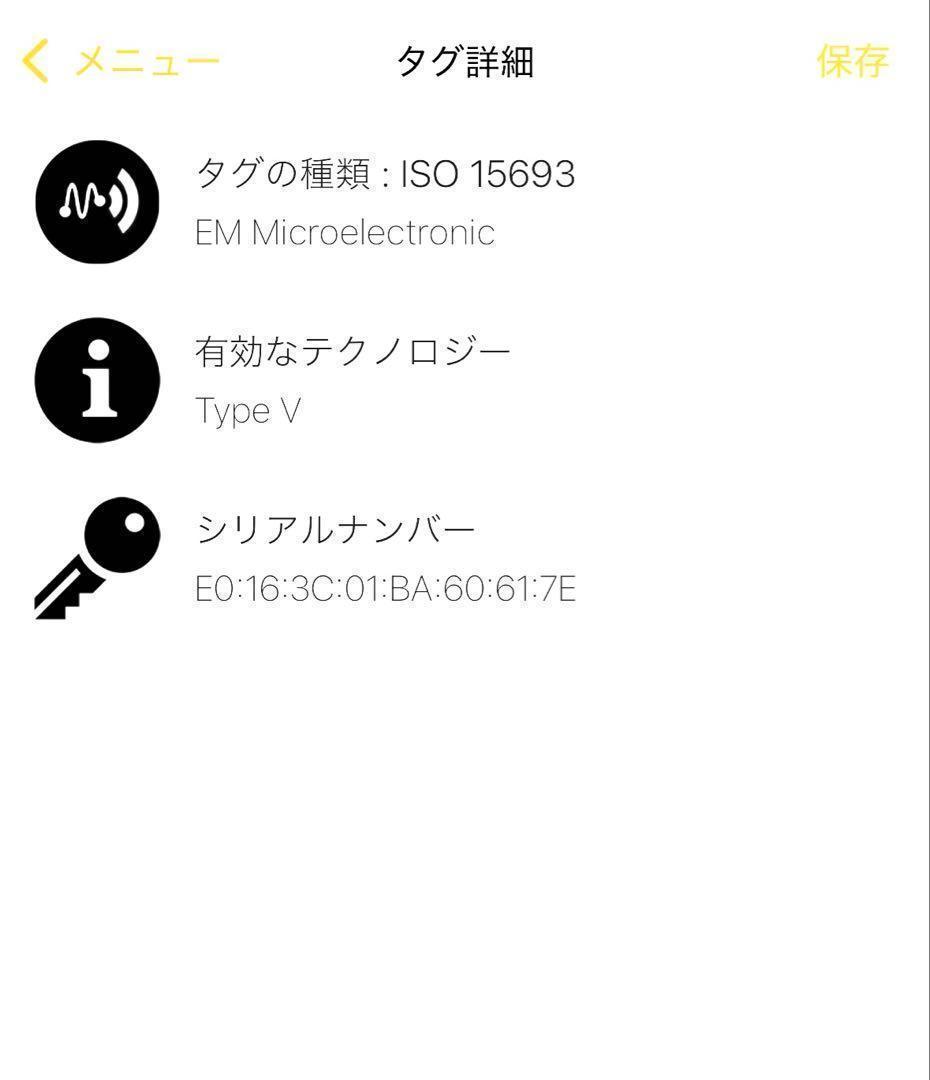Select the タグ詳細 title bar
This screenshot has width=930, height=1080.
[464, 60]
